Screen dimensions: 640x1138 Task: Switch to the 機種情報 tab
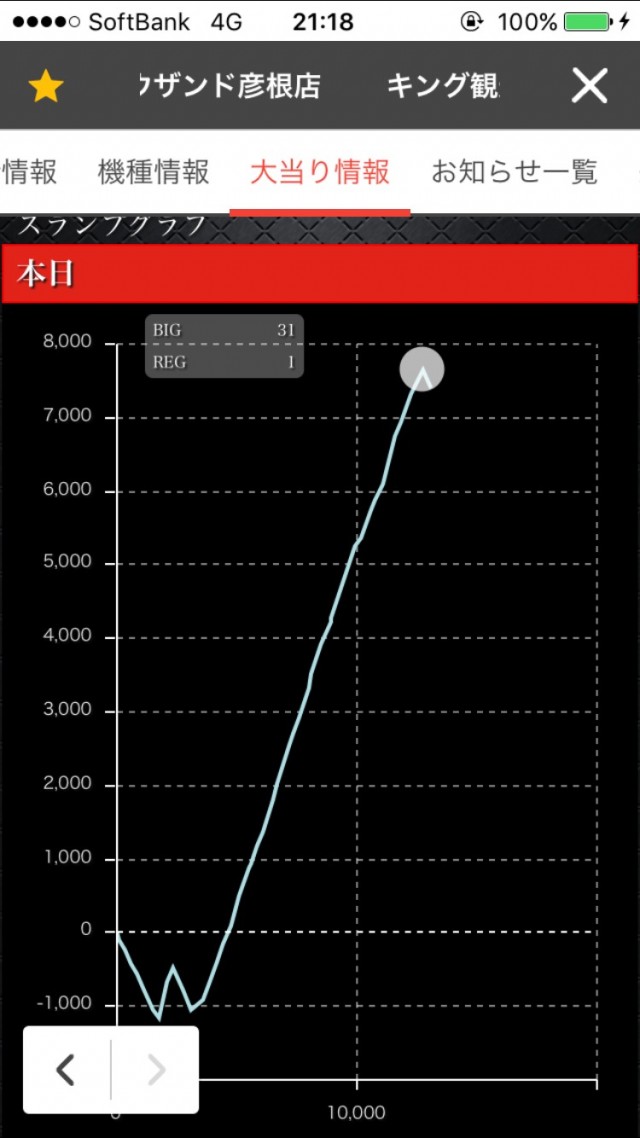153,172
